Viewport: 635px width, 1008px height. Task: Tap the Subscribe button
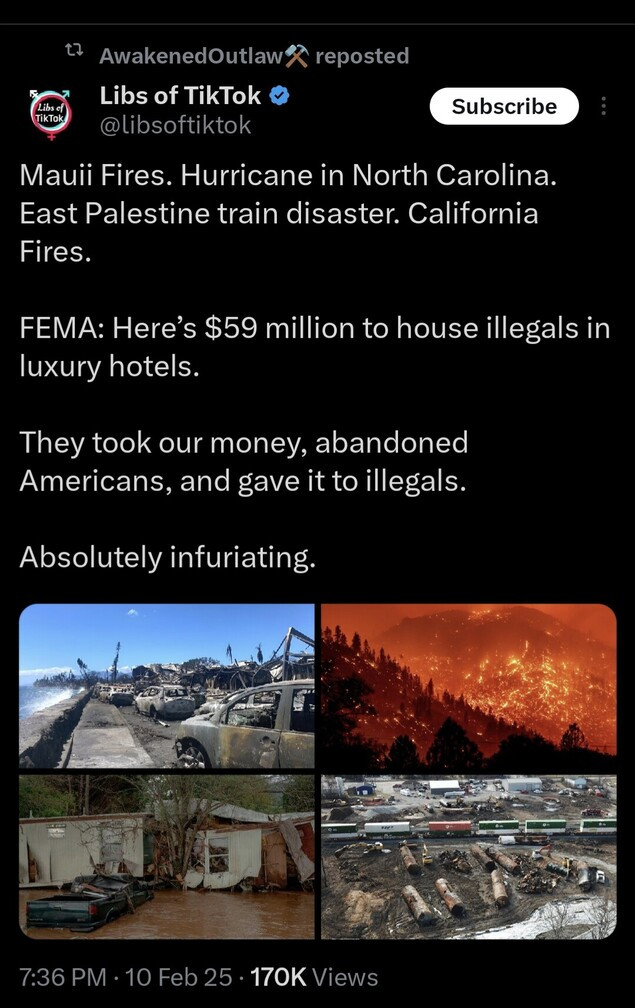coord(504,106)
